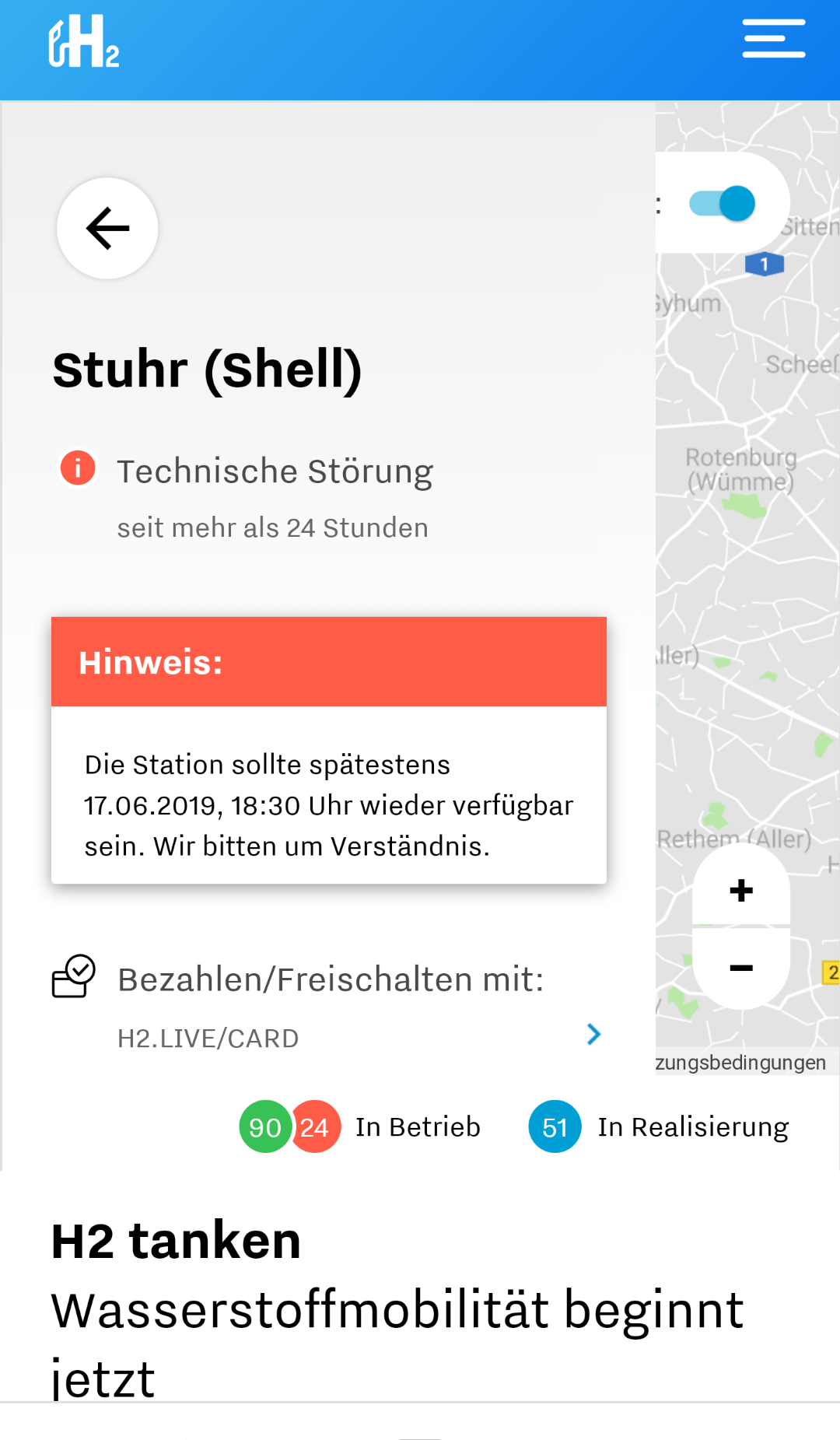Image resolution: width=840 pixels, height=1440 pixels.
Task: Open the H2.LIVE/CARD payment details
Action: pos(593,1035)
